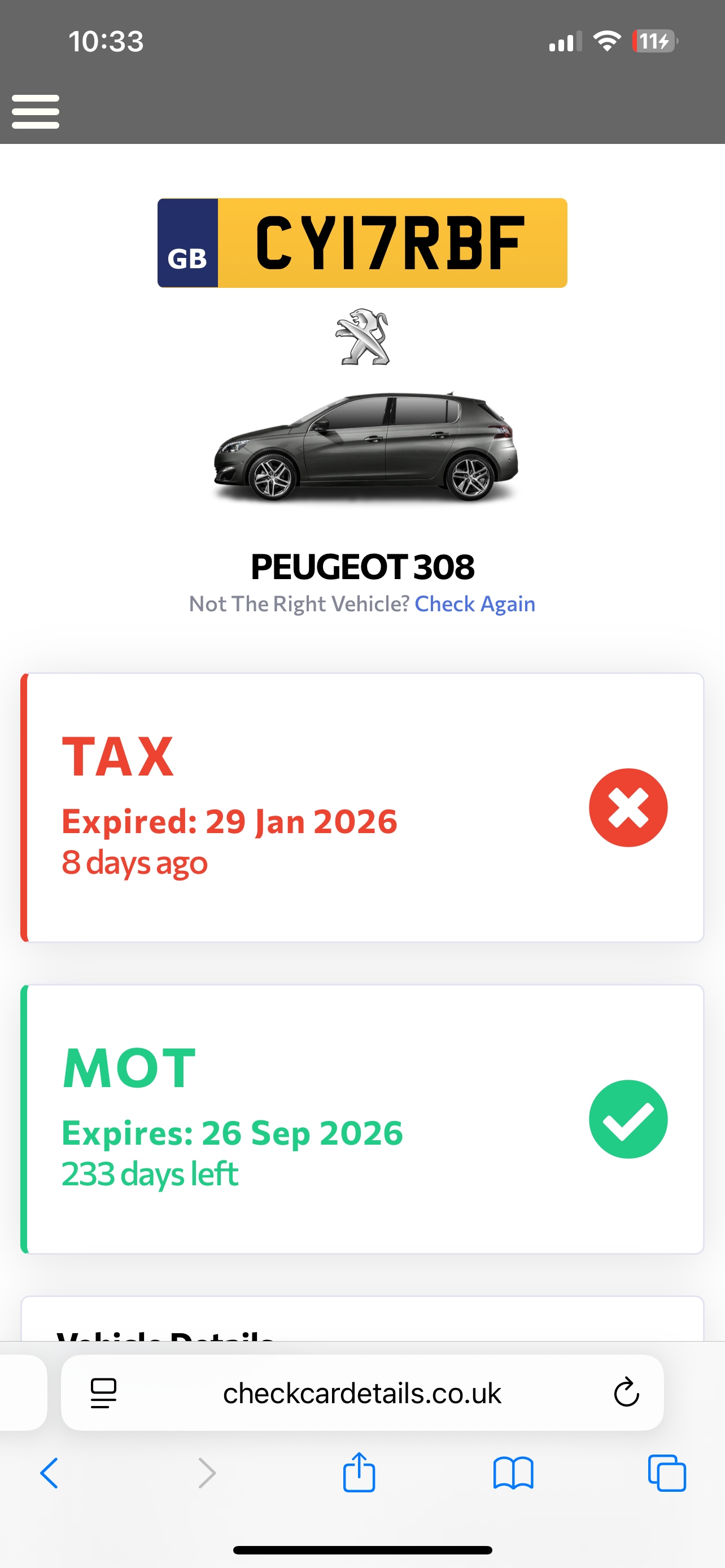Tap the Wi-Fi indicator in the status bar
Image resolution: width=725 pixels, height=1568 pixels.
tap(606, 41)
